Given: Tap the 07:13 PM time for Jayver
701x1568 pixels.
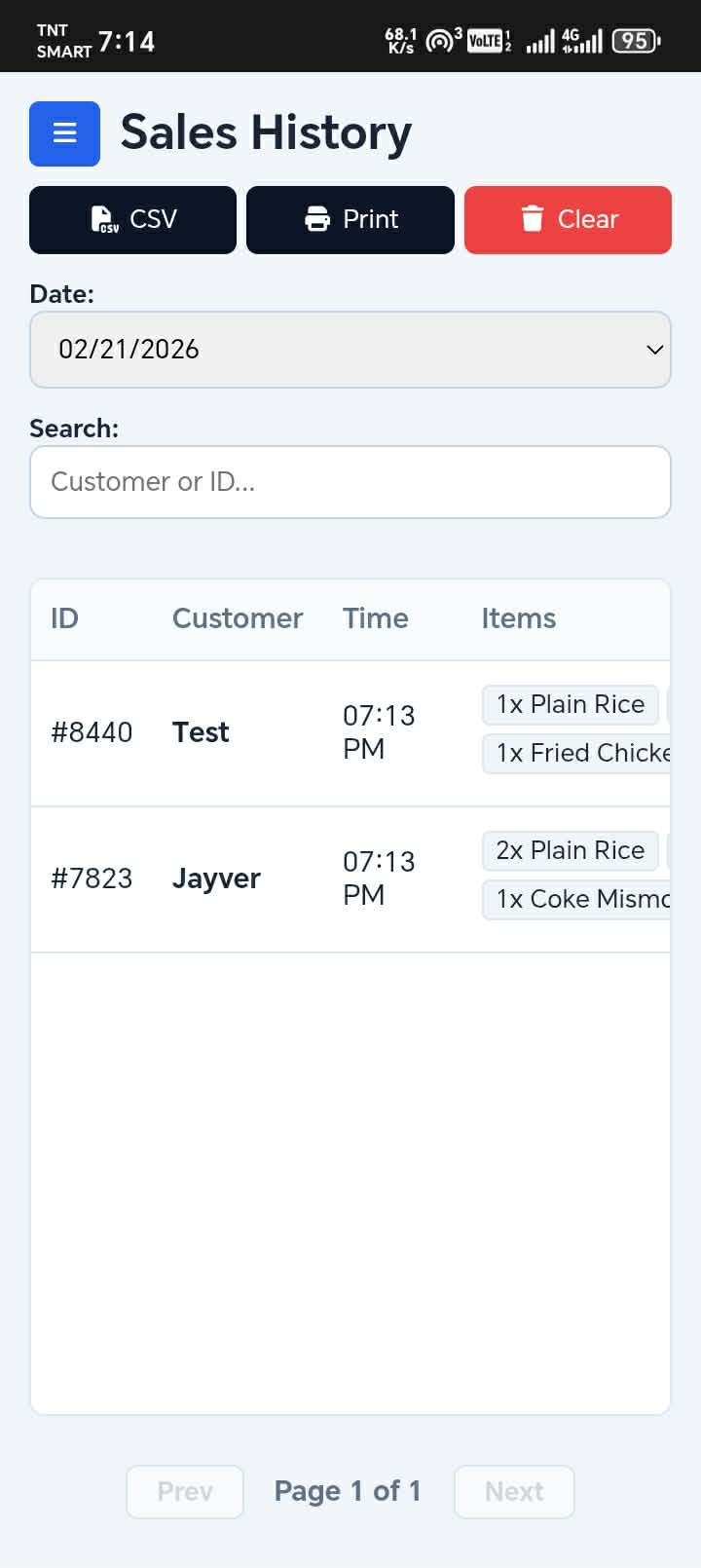Looking at the screenshot, I should pos(379,877).
